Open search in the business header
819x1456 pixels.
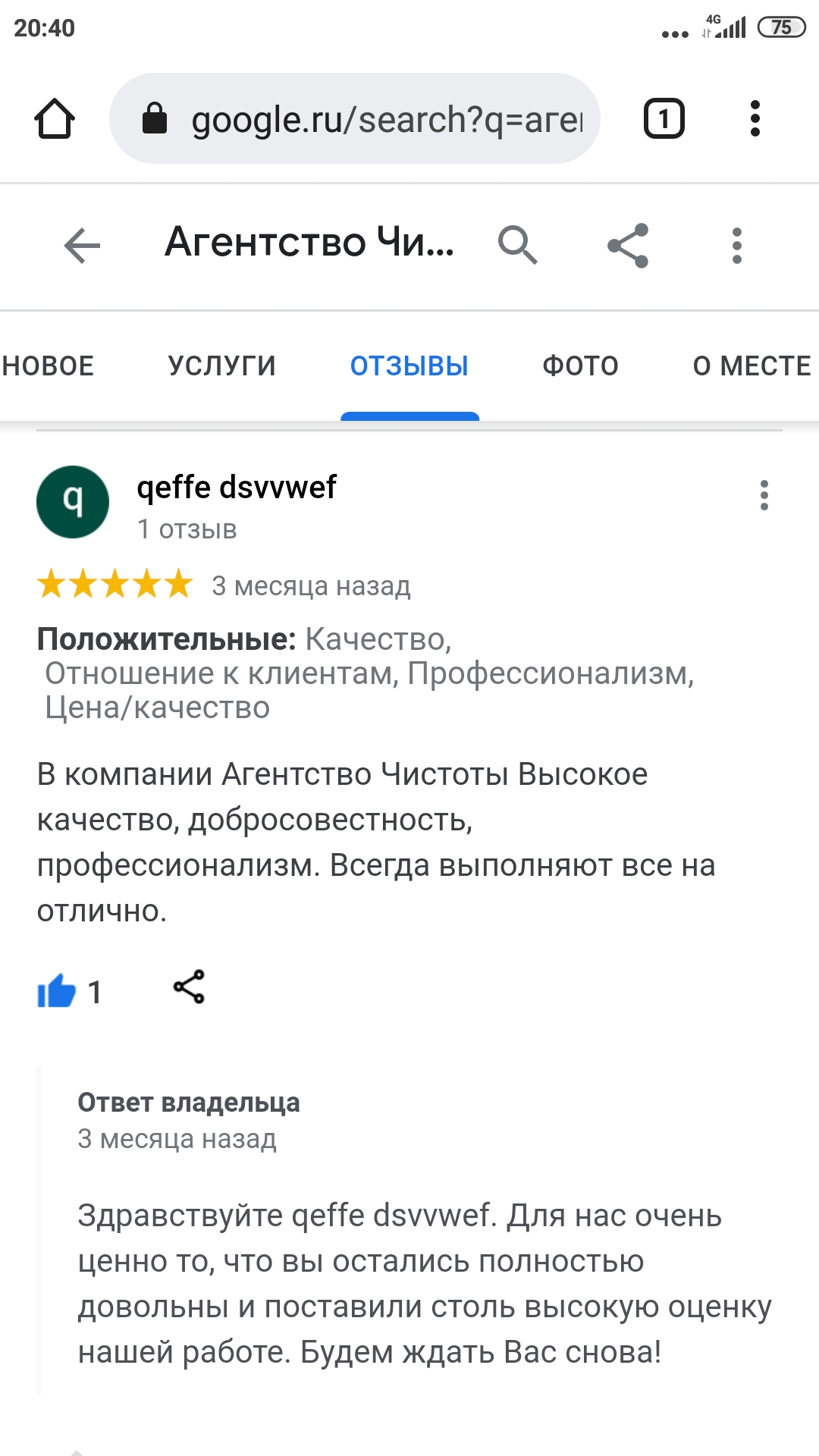point(517,245)
